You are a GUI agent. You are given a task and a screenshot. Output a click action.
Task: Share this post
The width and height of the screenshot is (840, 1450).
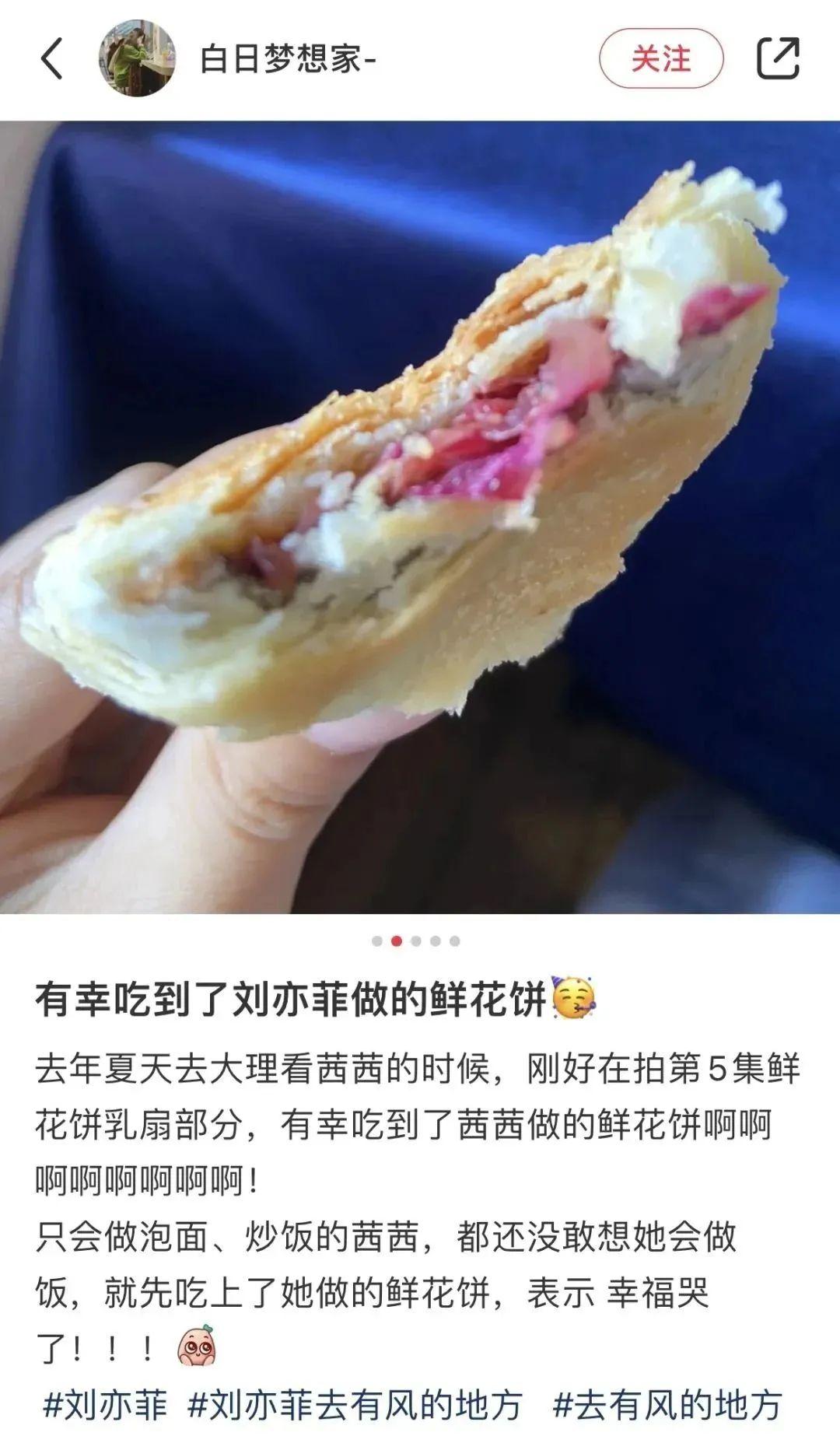[x=778, y=58]
